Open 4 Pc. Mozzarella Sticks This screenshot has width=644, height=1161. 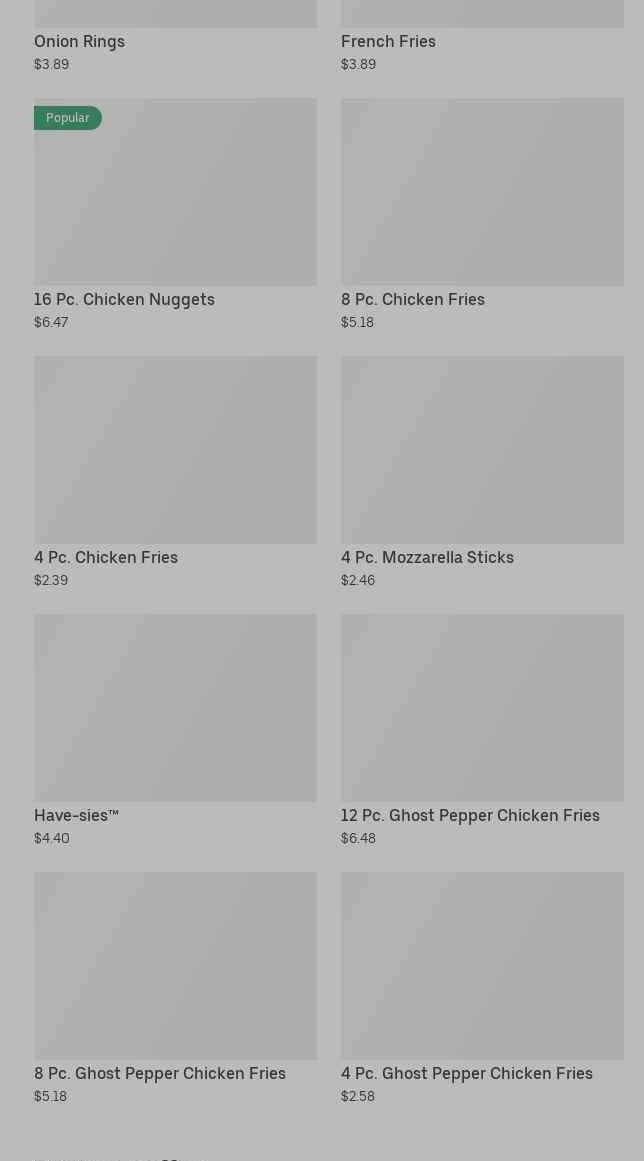point(482,472)
